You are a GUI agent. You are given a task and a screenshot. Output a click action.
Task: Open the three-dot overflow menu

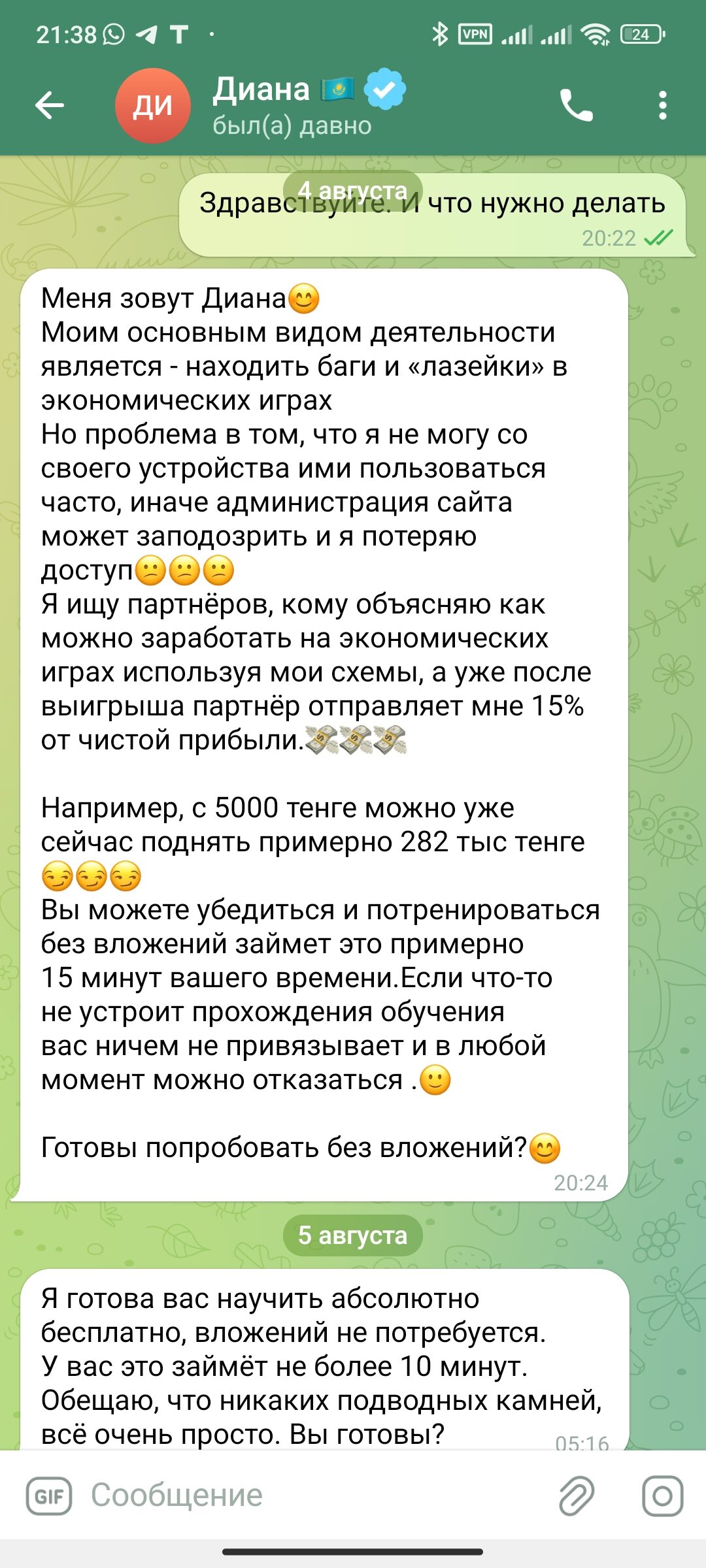663,105
